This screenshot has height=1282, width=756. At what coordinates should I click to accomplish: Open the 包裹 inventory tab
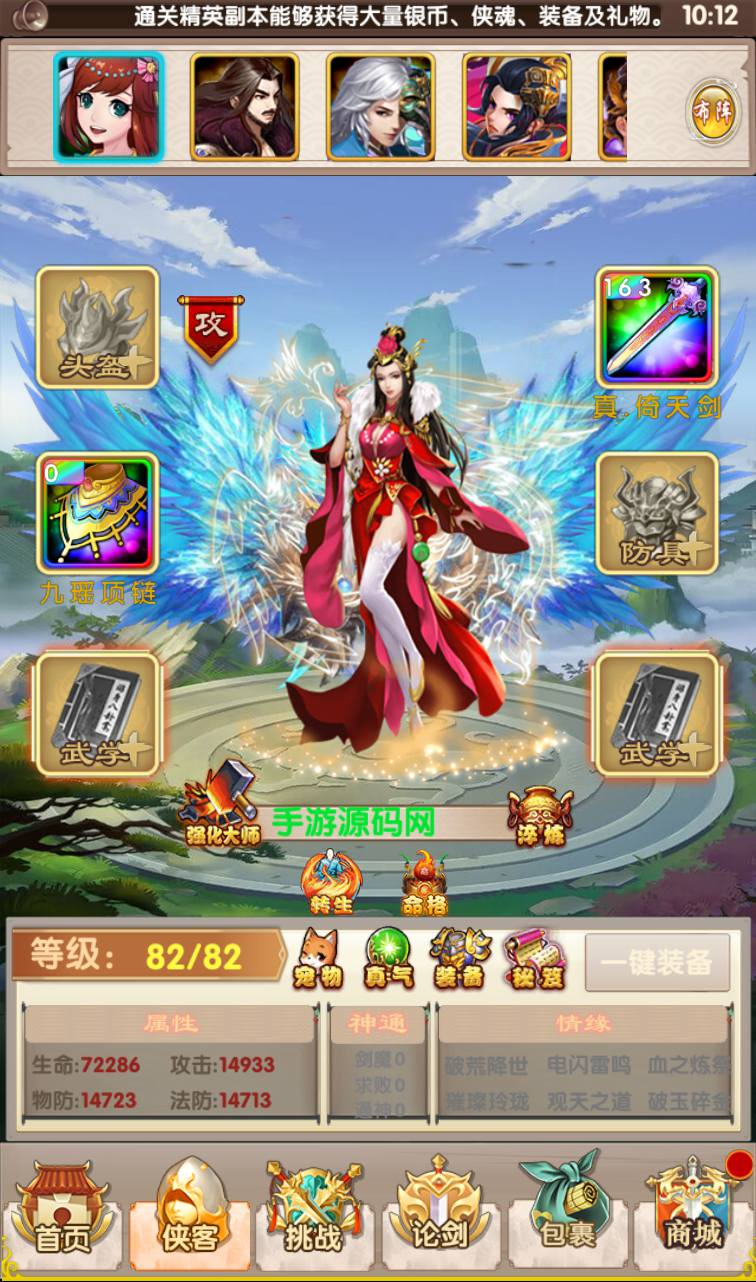pyautogui.click(x=567, y=1212)
